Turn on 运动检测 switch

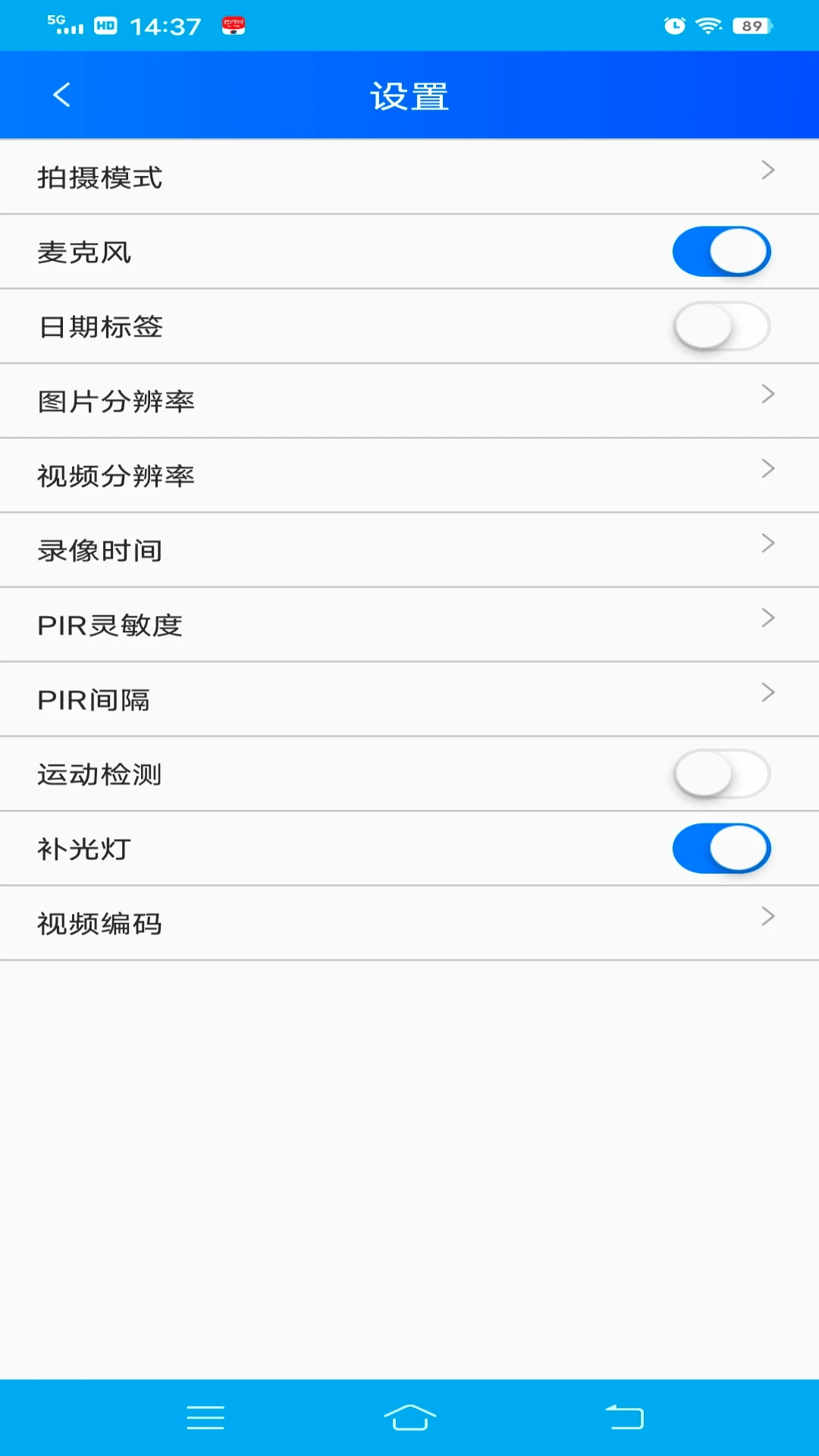pyautogui.click(x=721, y=773)
